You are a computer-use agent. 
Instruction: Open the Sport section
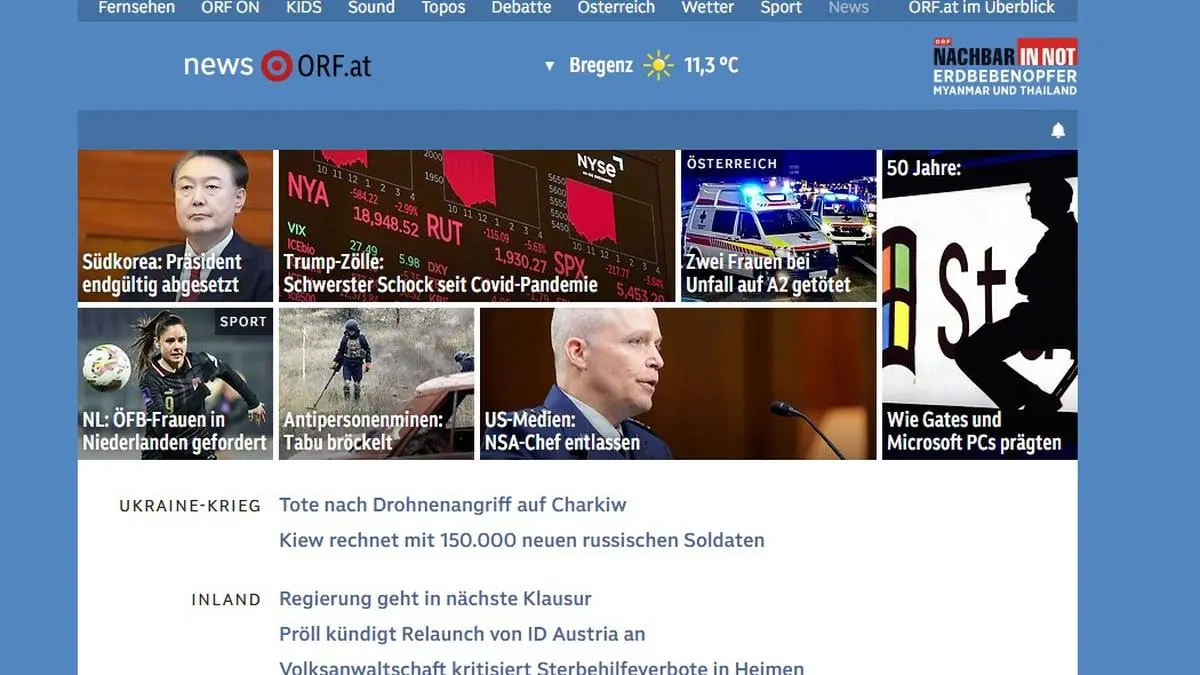781,8
